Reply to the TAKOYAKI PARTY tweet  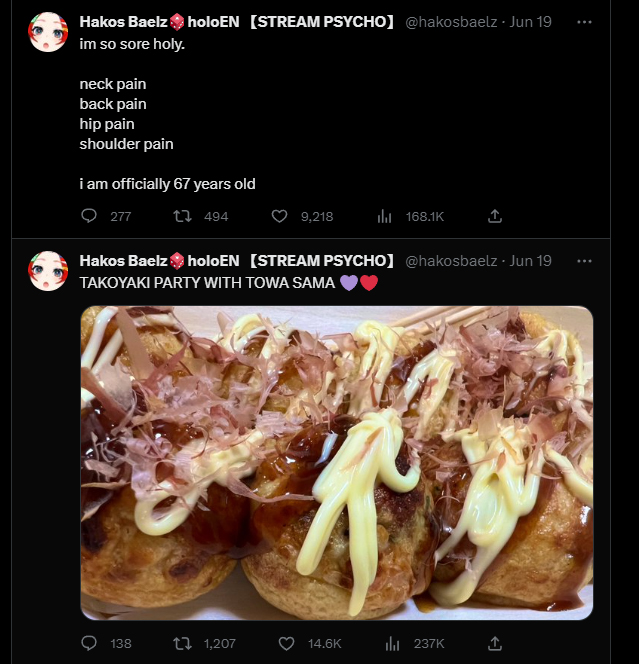click(89, 643)
